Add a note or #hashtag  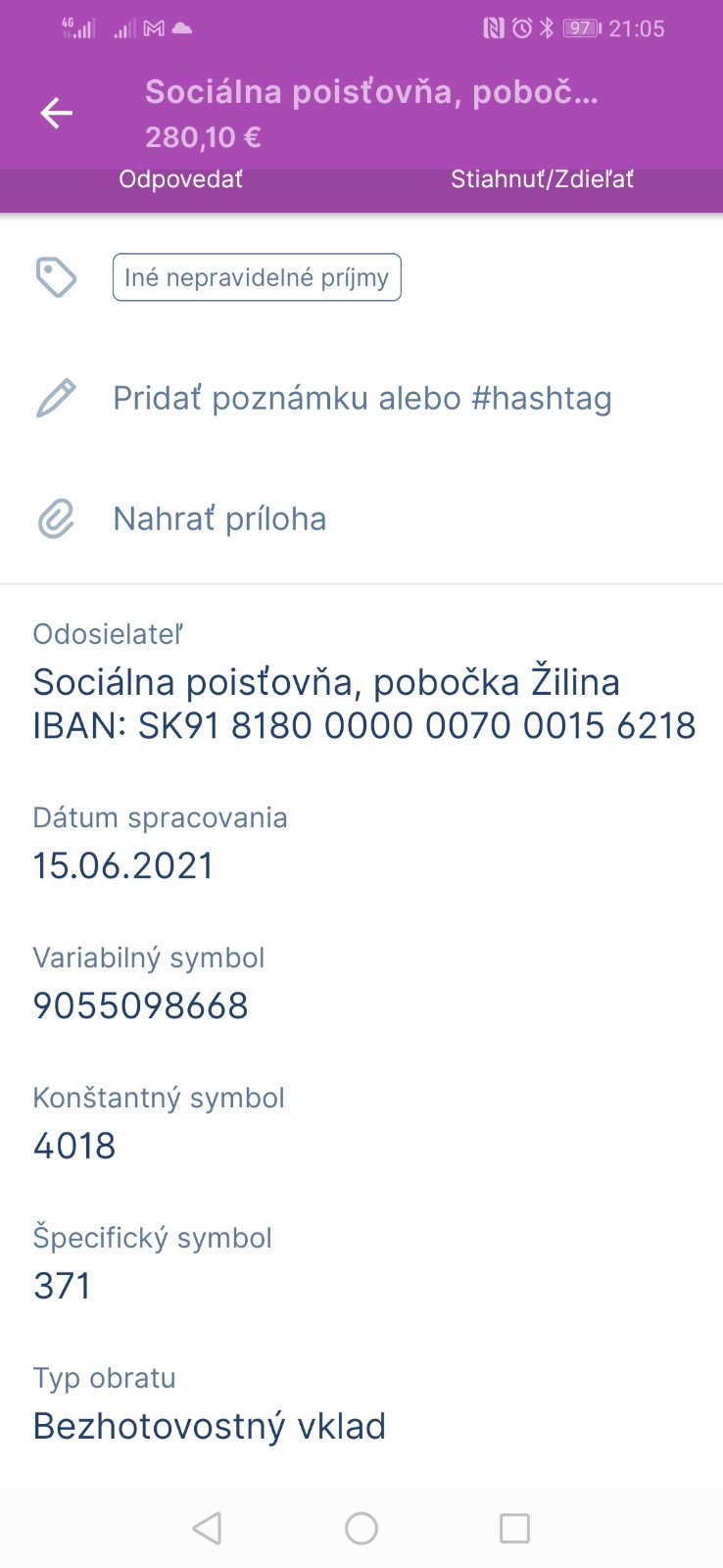361,399
